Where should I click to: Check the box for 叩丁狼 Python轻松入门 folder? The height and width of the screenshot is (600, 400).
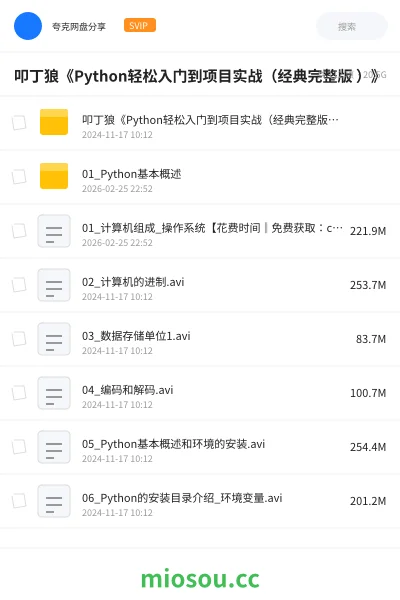(19, 123)
